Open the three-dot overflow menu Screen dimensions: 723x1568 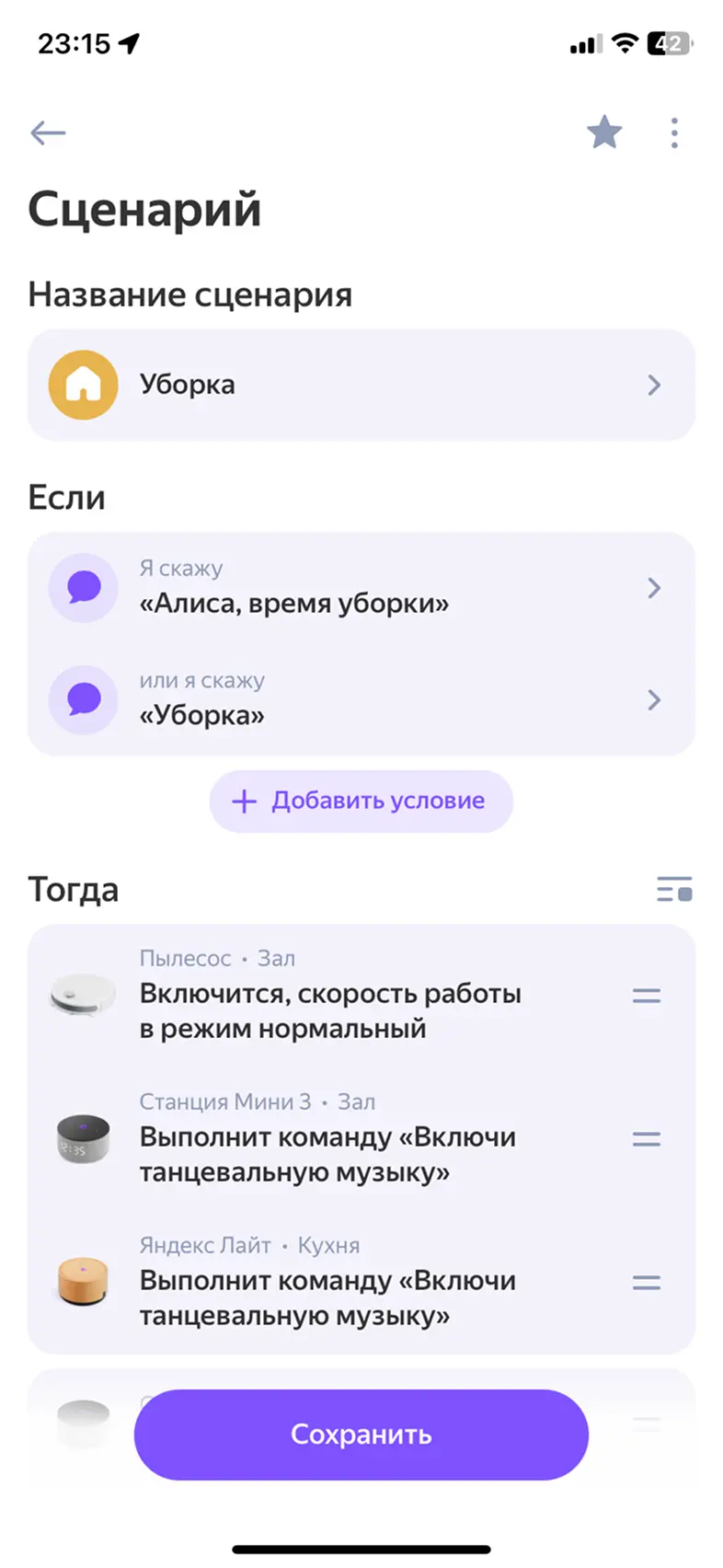[x=674, y=133]
